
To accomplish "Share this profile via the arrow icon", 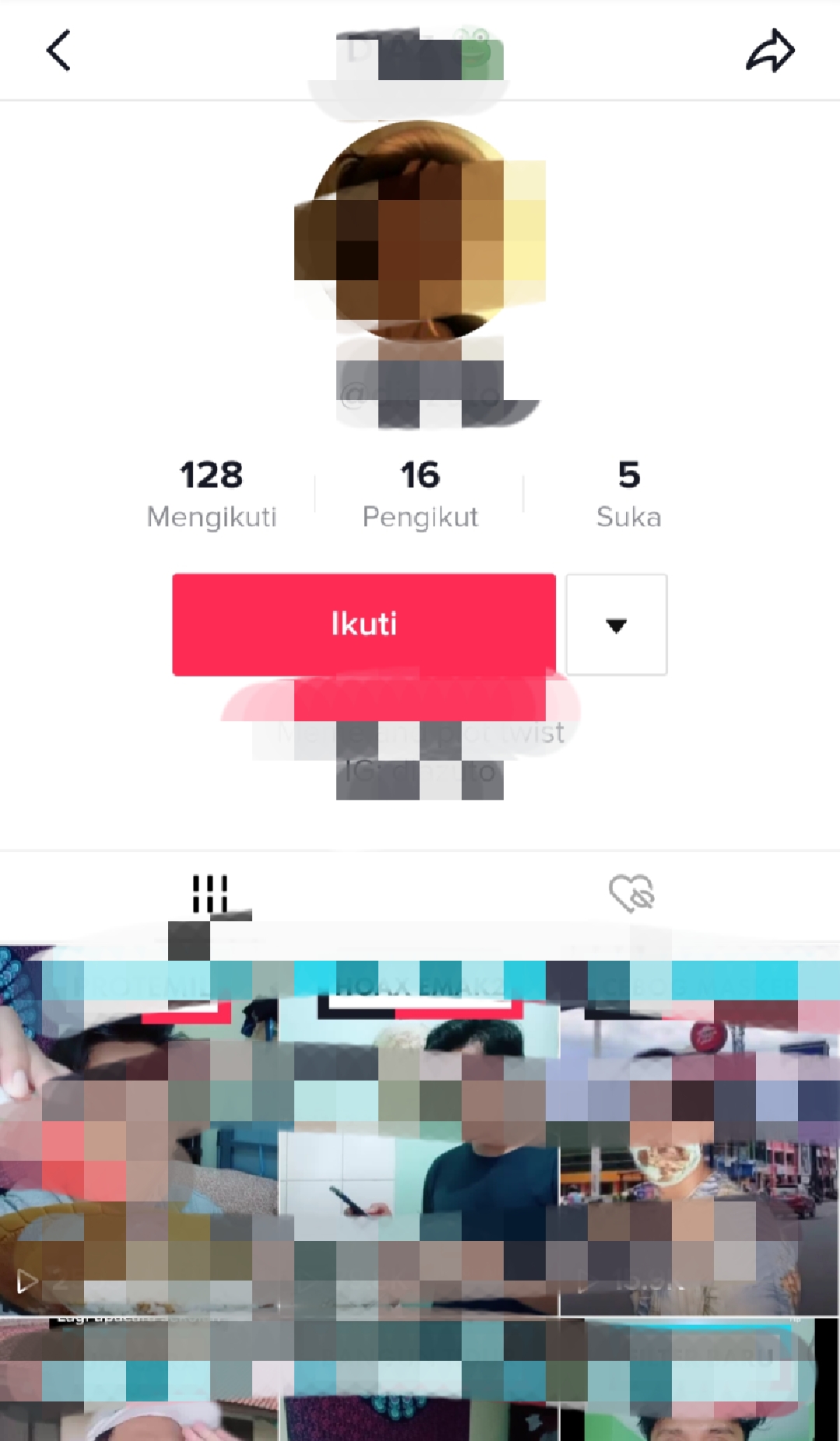I will [x=770, y=51].
